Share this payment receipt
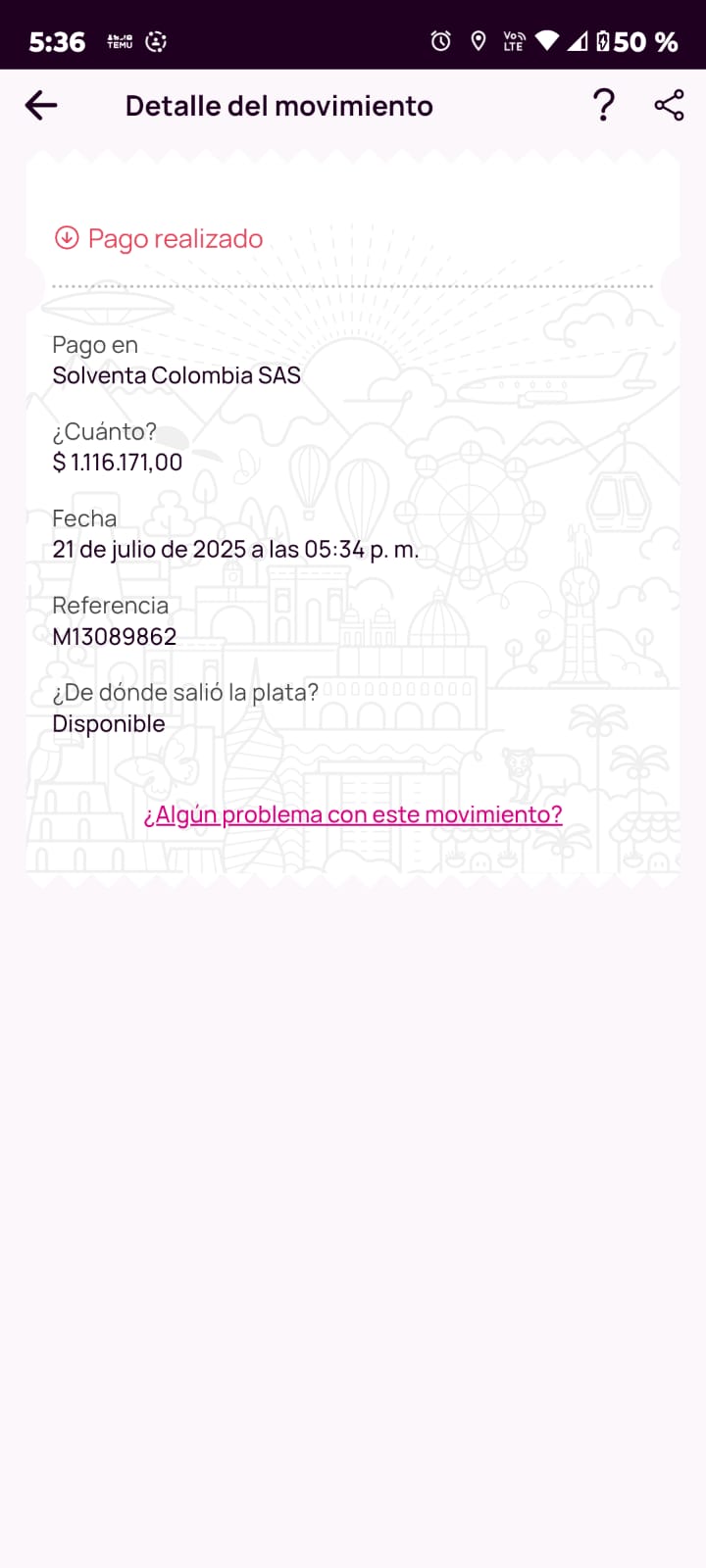Screen dimensions: 706x1568 (x=669, y=105)
